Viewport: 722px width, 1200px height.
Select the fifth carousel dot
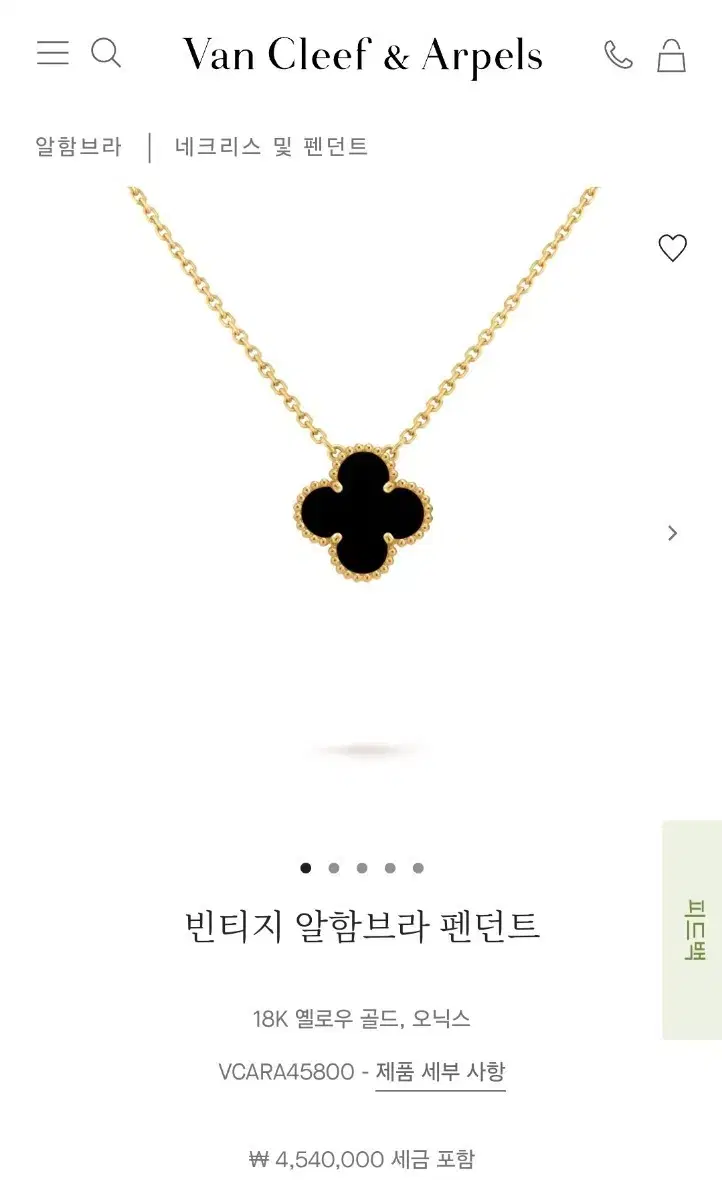(x=418, y=868)
